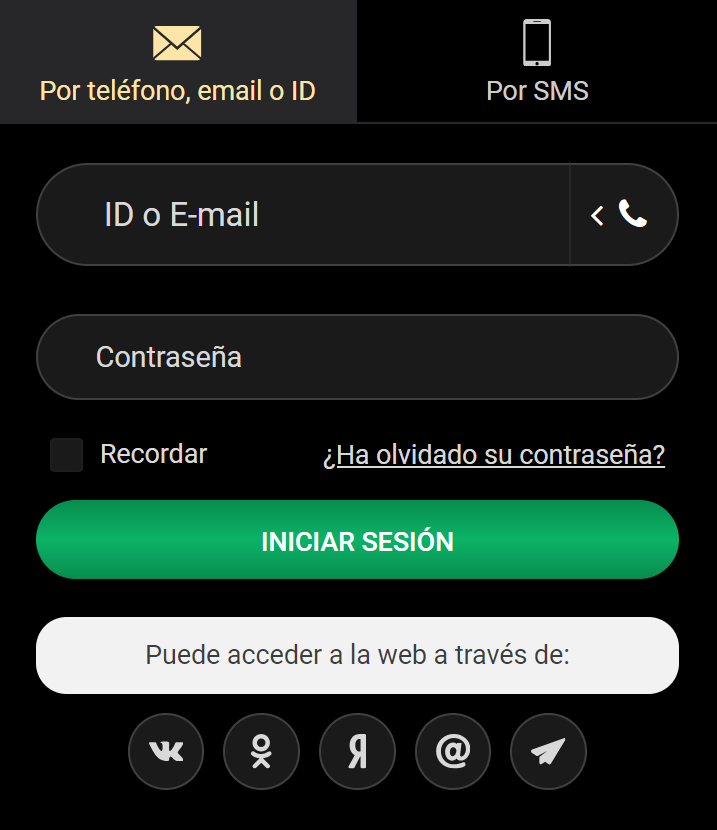Screen dimensions: 717x830
Task: Sign in with Mail.ru @ icon
Action: 453,751
